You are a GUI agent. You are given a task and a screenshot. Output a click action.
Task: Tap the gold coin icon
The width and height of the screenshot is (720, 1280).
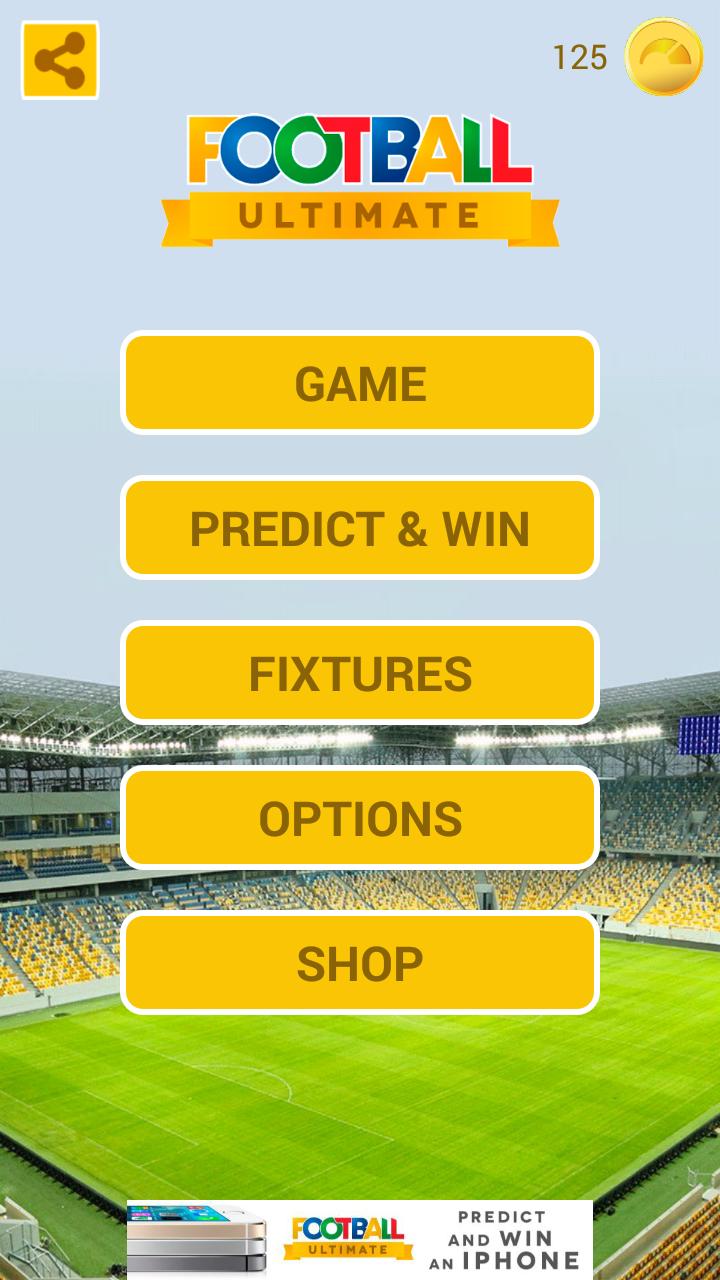[x=663, y=57]
